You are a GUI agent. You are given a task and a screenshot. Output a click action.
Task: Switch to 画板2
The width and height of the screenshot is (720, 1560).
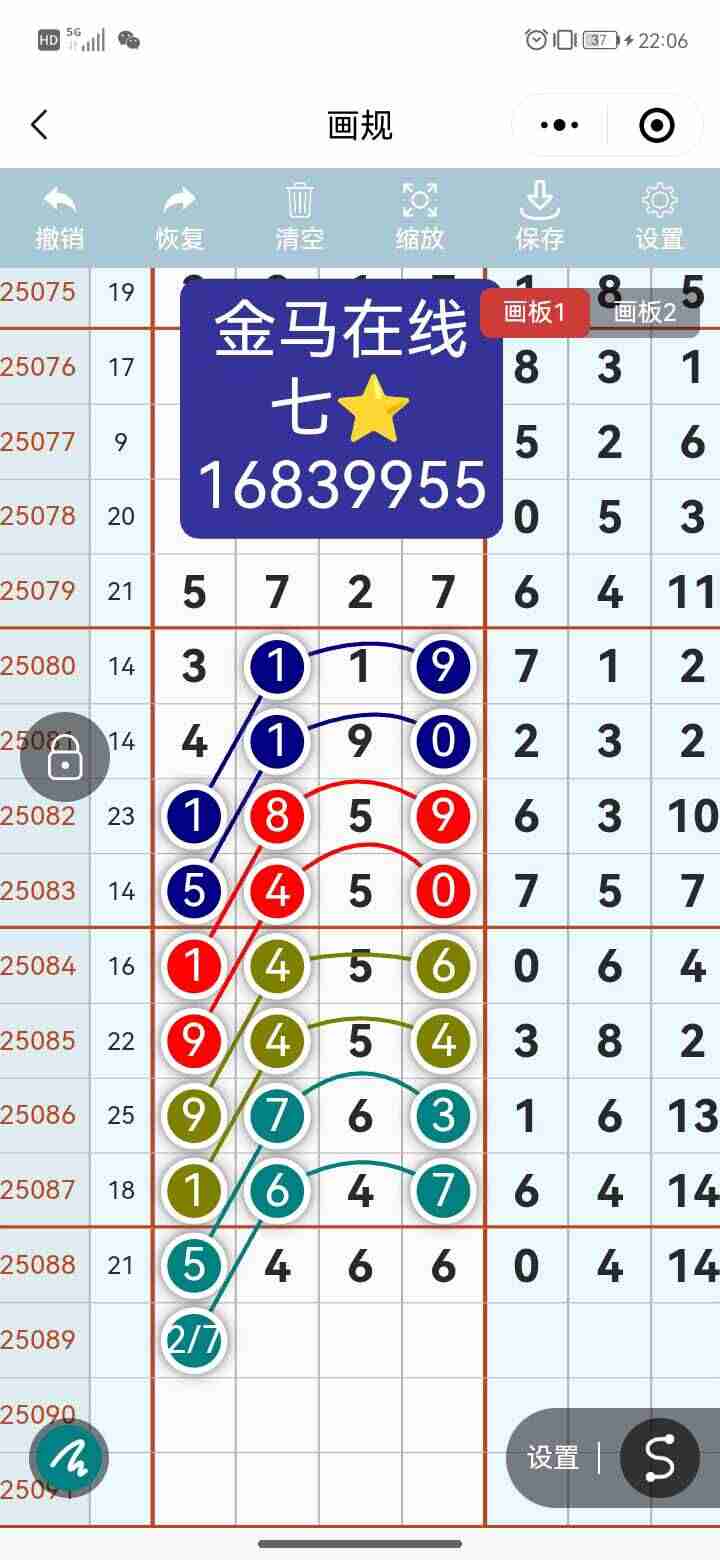coord(645,312)
